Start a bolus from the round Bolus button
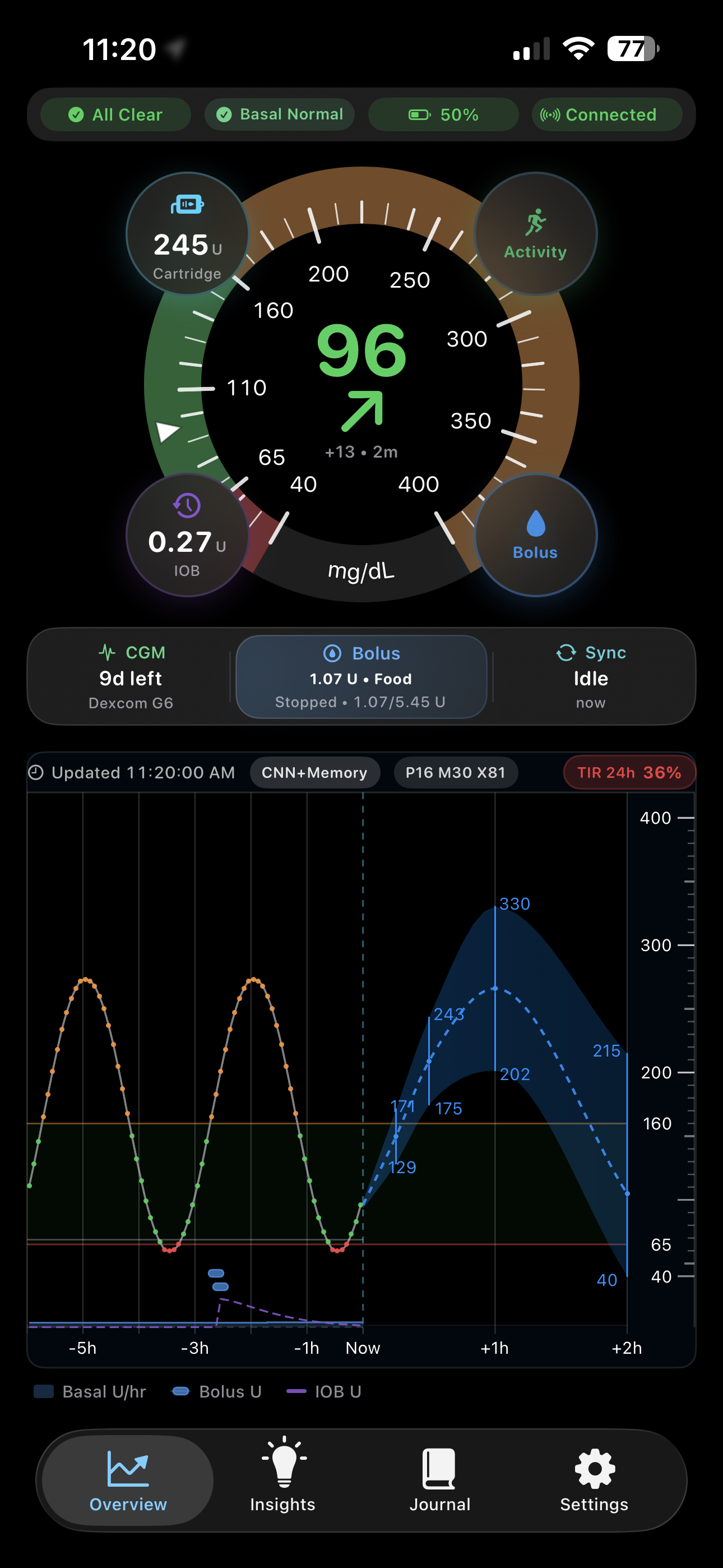This screenshot has height=1568, width=723. point(535,535)
